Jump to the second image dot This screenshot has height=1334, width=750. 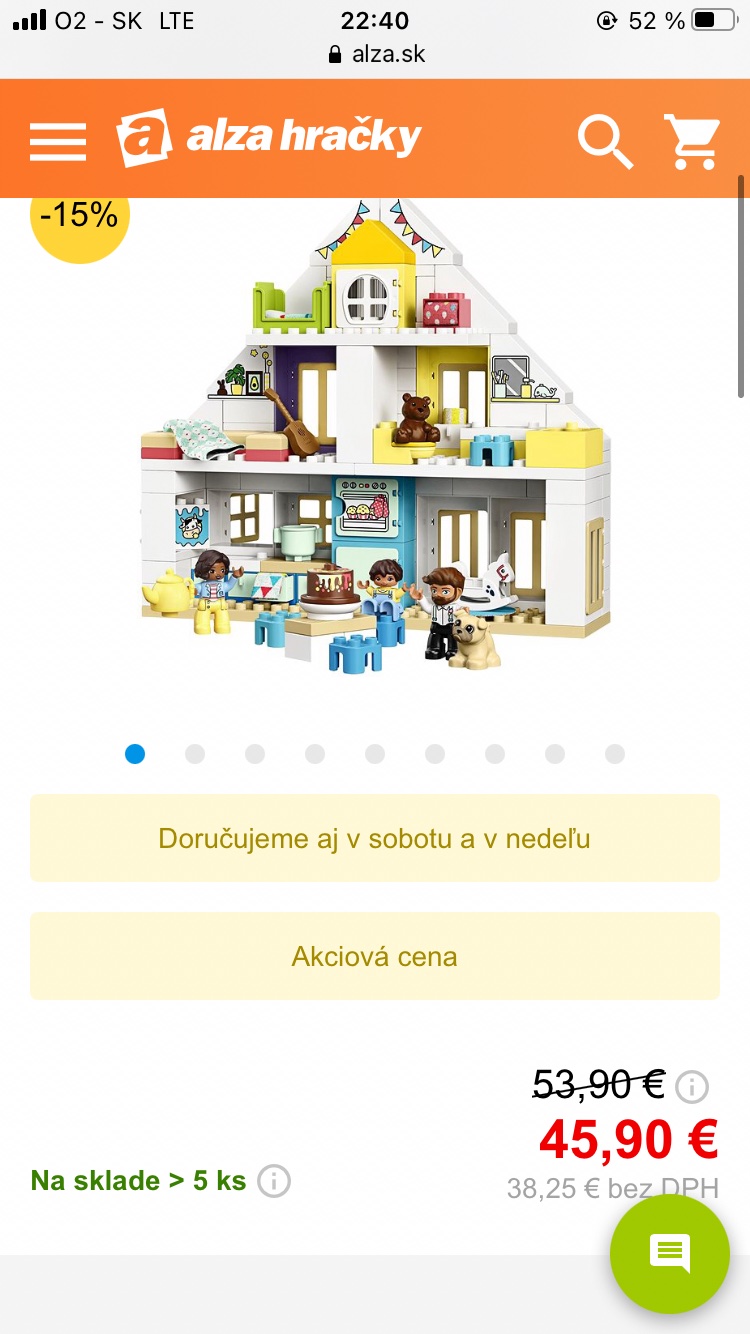[x=195, y=754]
